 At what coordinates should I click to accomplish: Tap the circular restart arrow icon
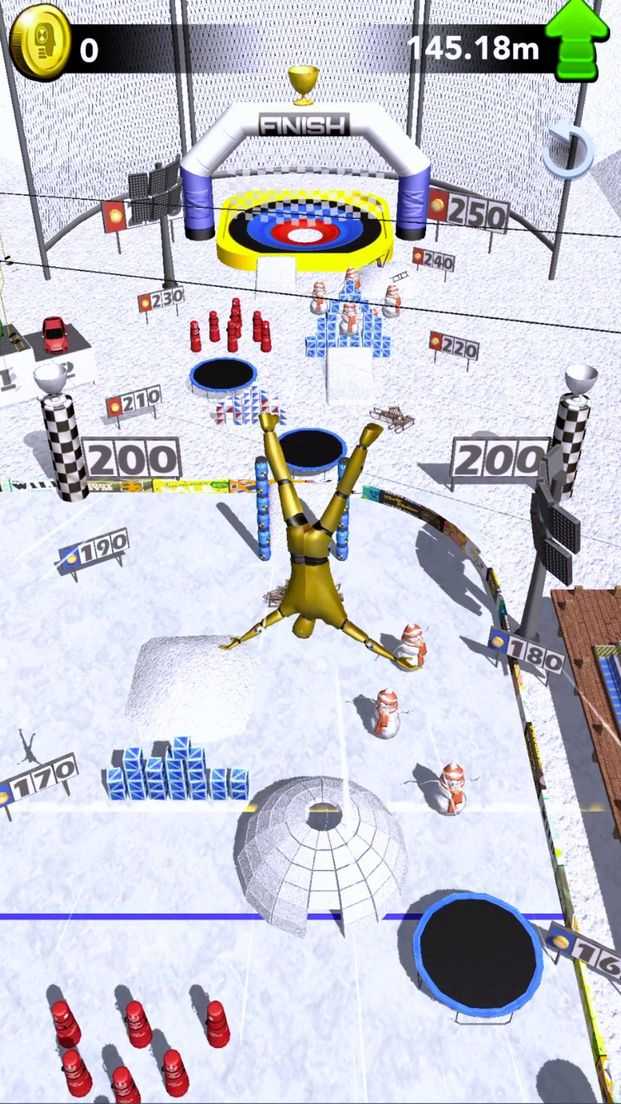568,152
